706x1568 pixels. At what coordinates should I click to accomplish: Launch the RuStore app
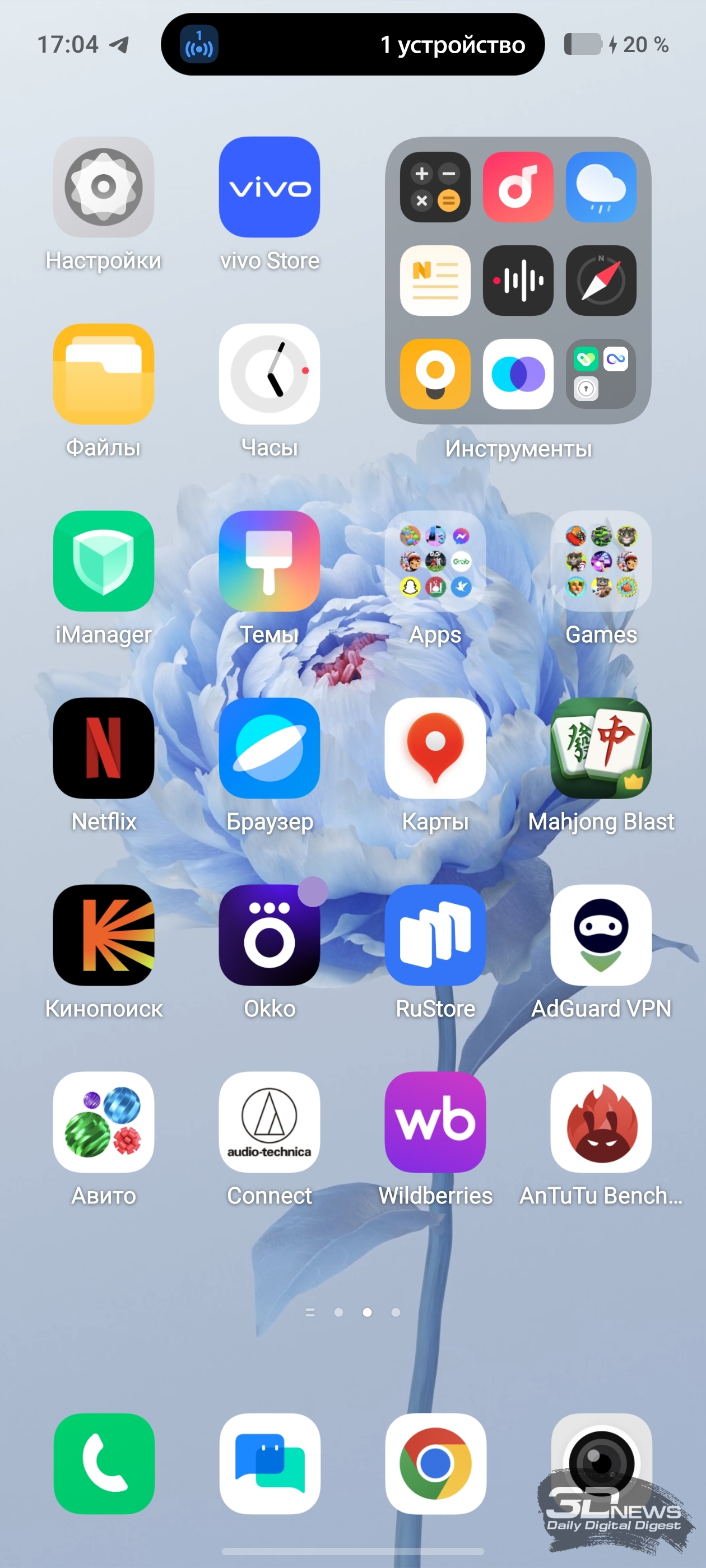coord(435,934)
